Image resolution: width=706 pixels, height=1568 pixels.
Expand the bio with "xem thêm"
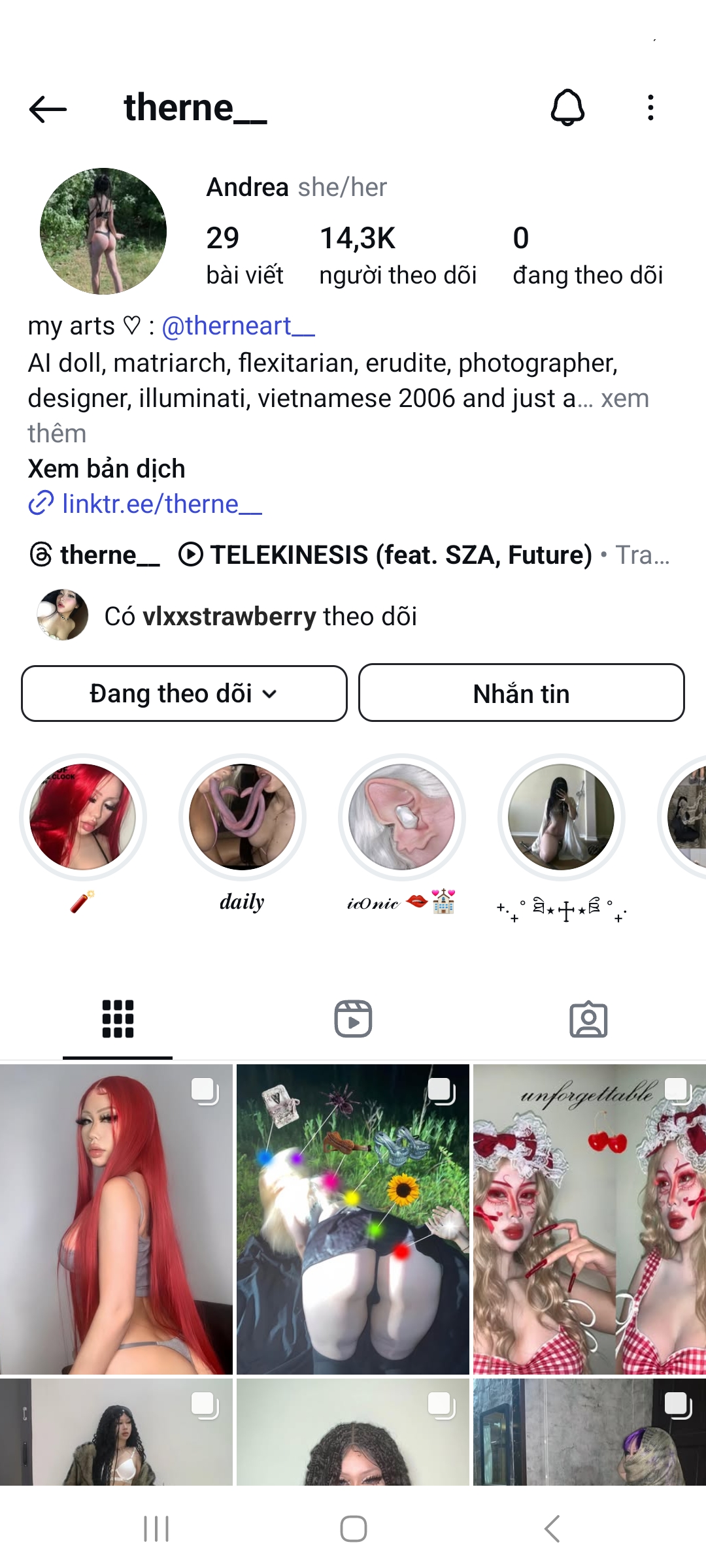[624, 399]
